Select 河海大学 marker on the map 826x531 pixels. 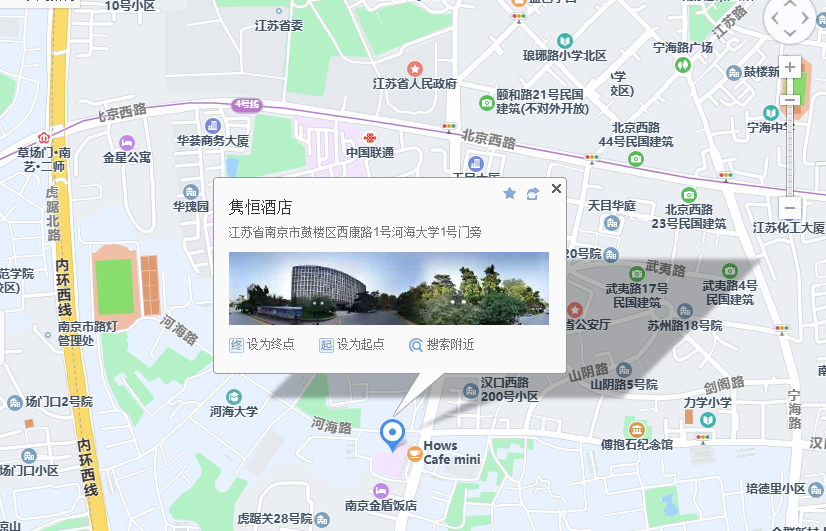(233, 397)
